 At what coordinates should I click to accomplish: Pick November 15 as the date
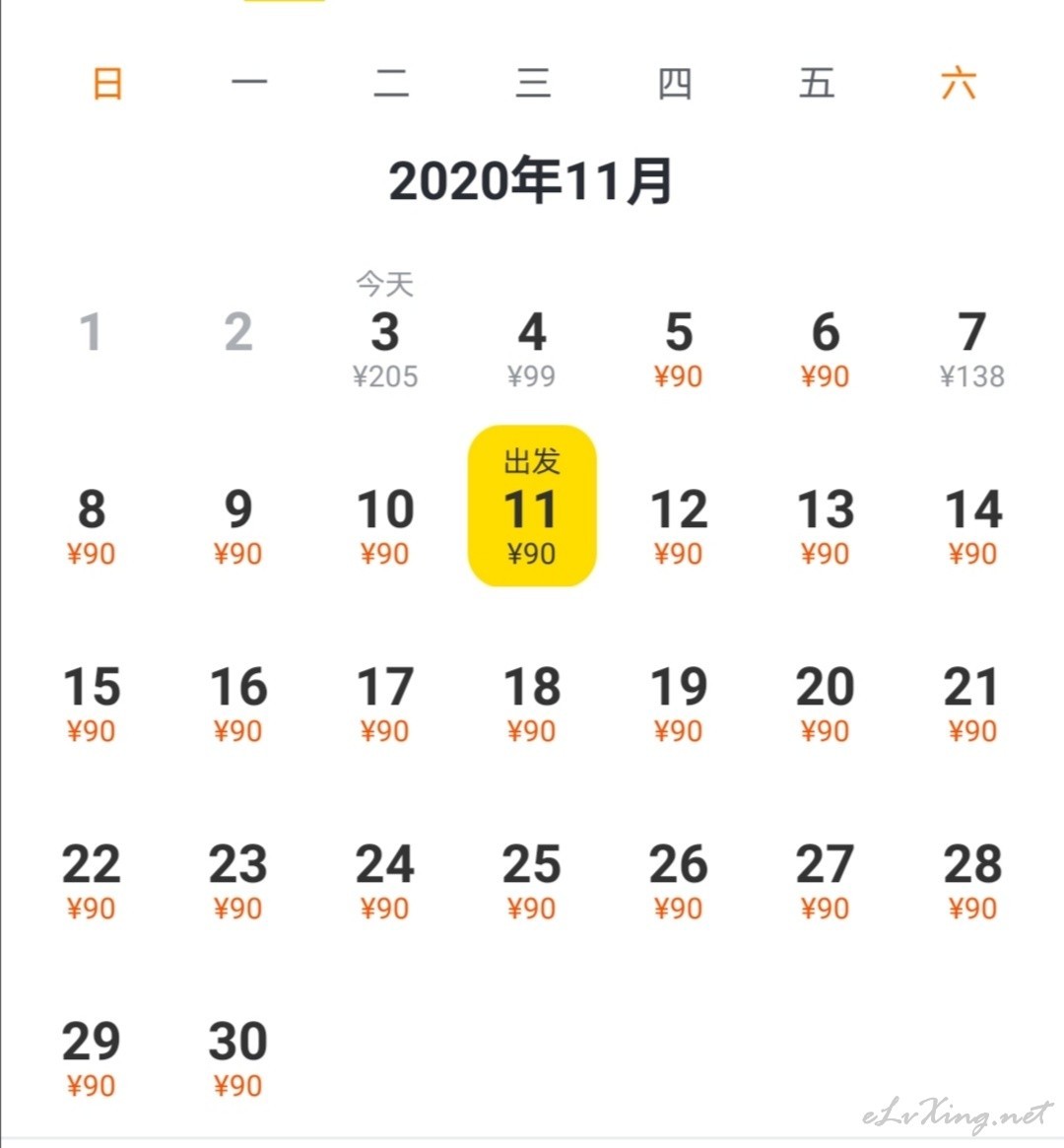pos(91,700)
